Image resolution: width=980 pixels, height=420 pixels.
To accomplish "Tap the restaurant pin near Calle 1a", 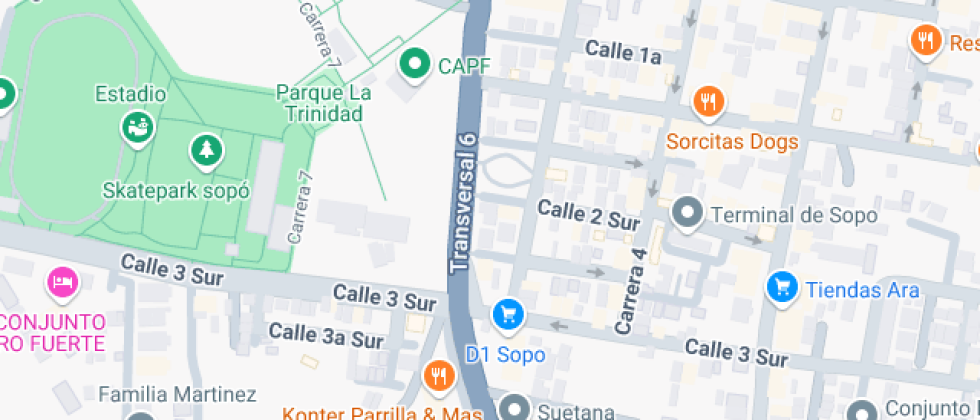I will (x=926, y=42).
